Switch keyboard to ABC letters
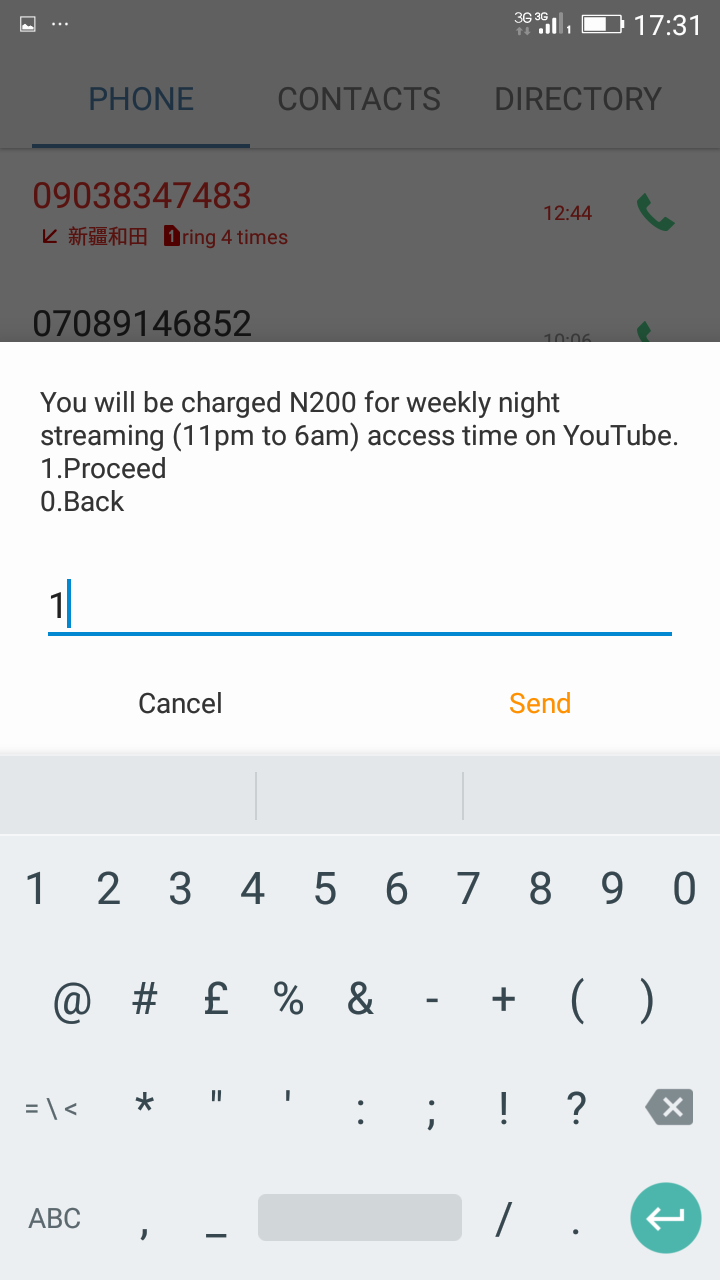The image size is (720, 1280). (55, 1218)
